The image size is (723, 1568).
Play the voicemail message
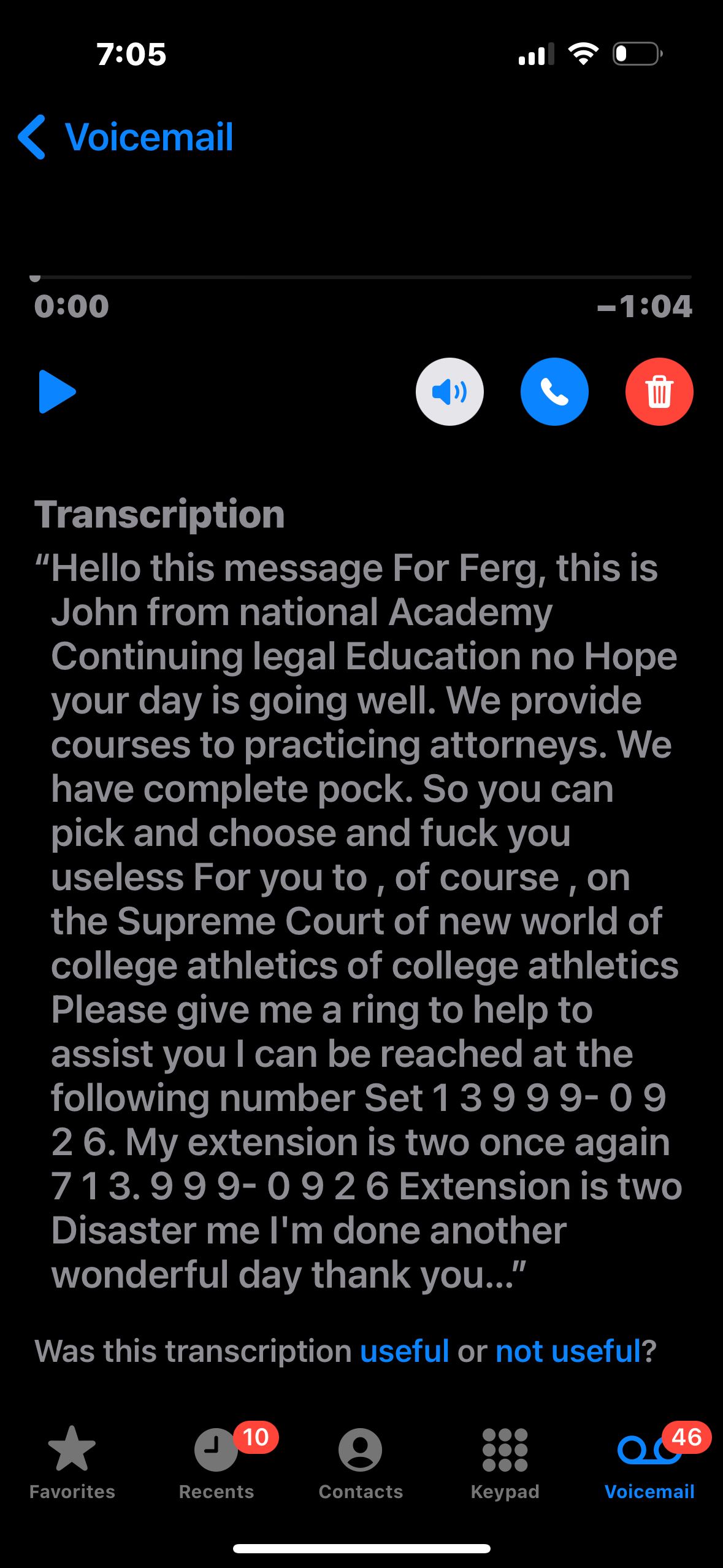(x=57, y=391)
